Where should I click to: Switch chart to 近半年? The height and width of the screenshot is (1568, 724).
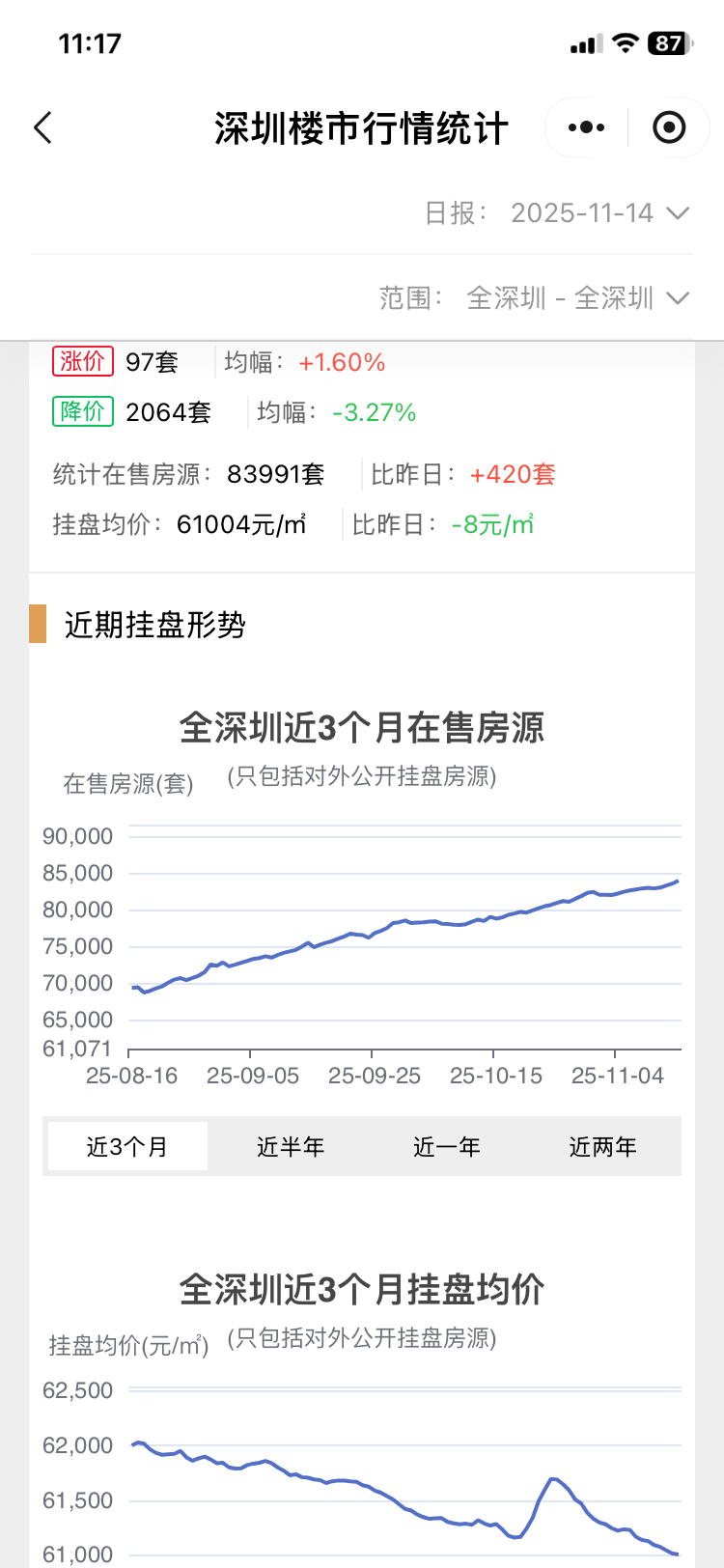click(290, 1146)
